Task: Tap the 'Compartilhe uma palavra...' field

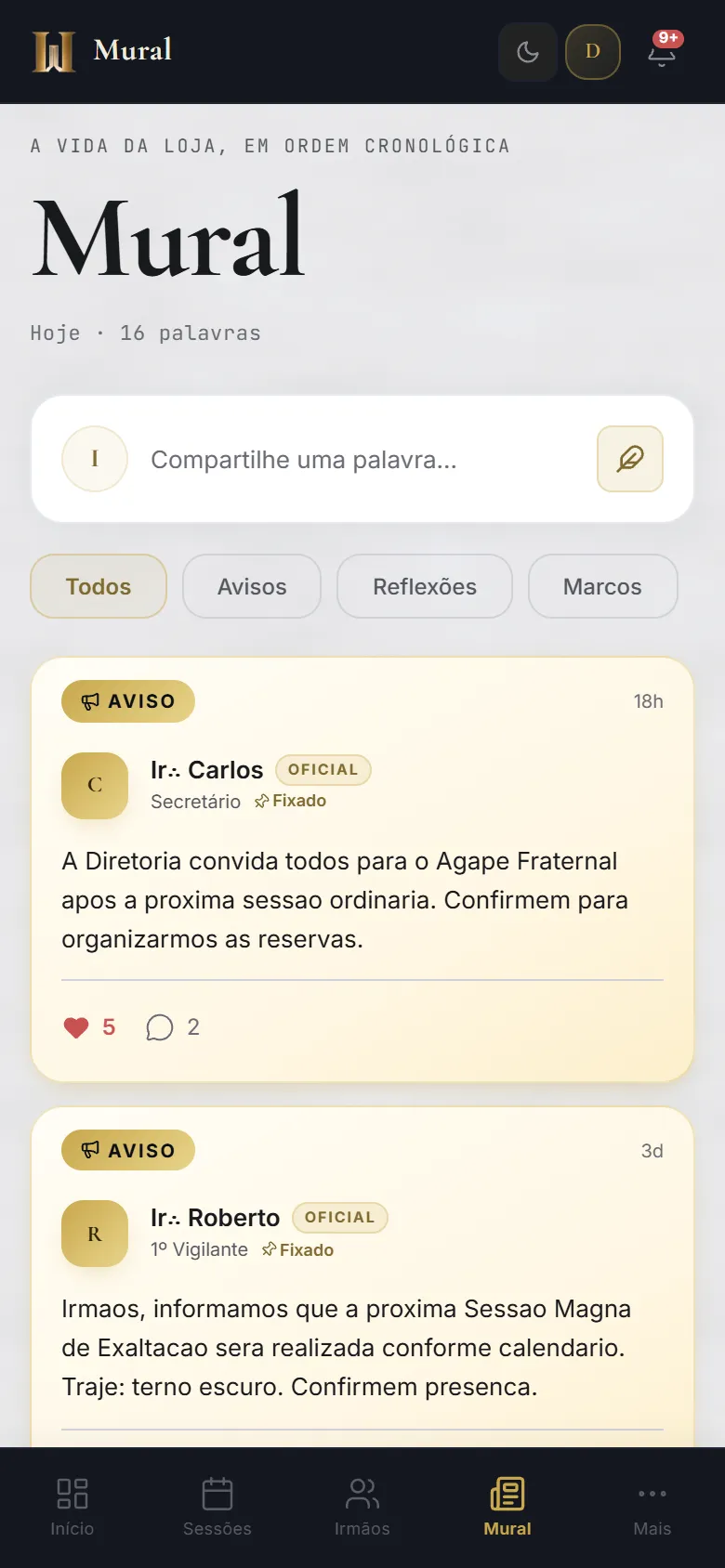Action: [362, 459]
